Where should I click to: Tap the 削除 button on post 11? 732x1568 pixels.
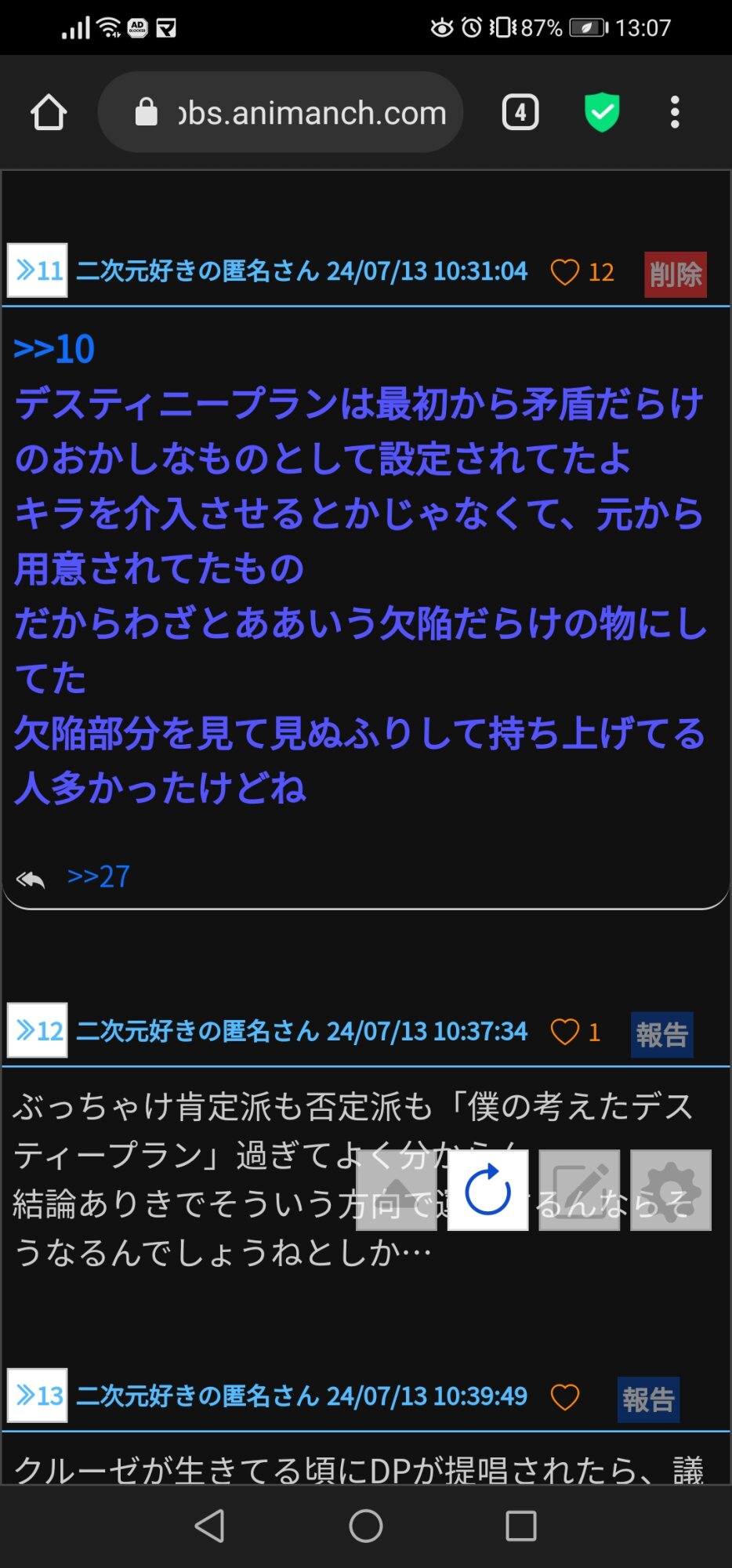tap(675, 274)
